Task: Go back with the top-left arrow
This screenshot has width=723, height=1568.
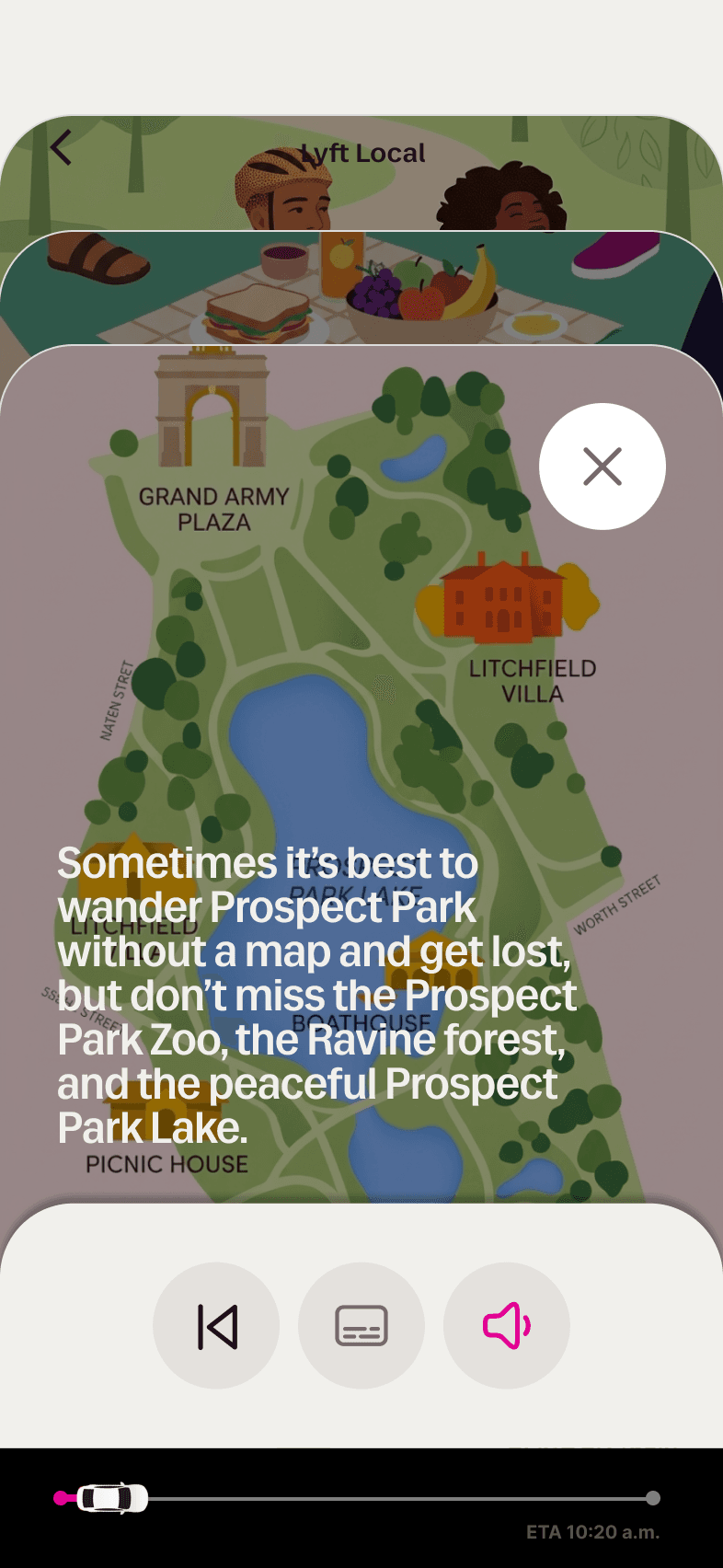Action: point(61,147)
